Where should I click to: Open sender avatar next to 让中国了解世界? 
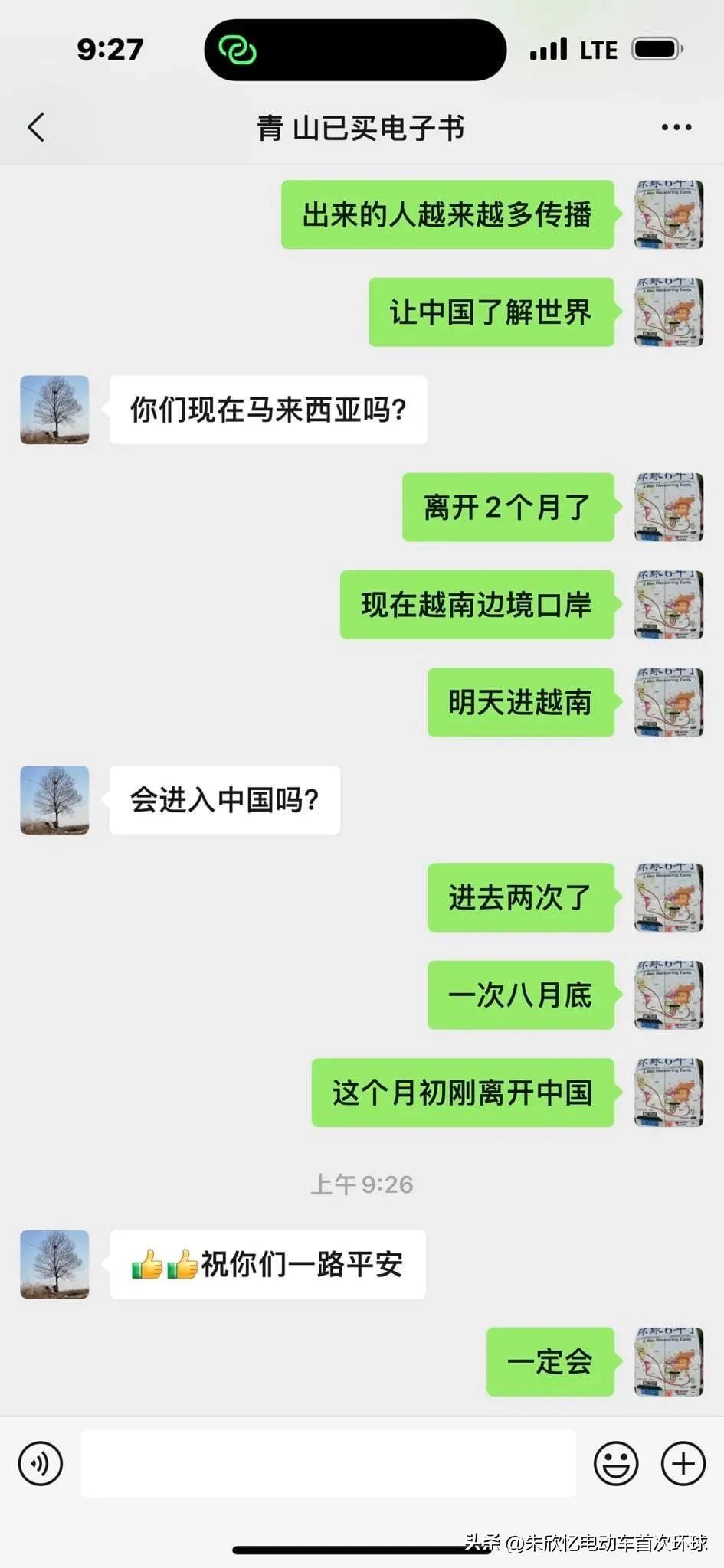click(669, 312)
